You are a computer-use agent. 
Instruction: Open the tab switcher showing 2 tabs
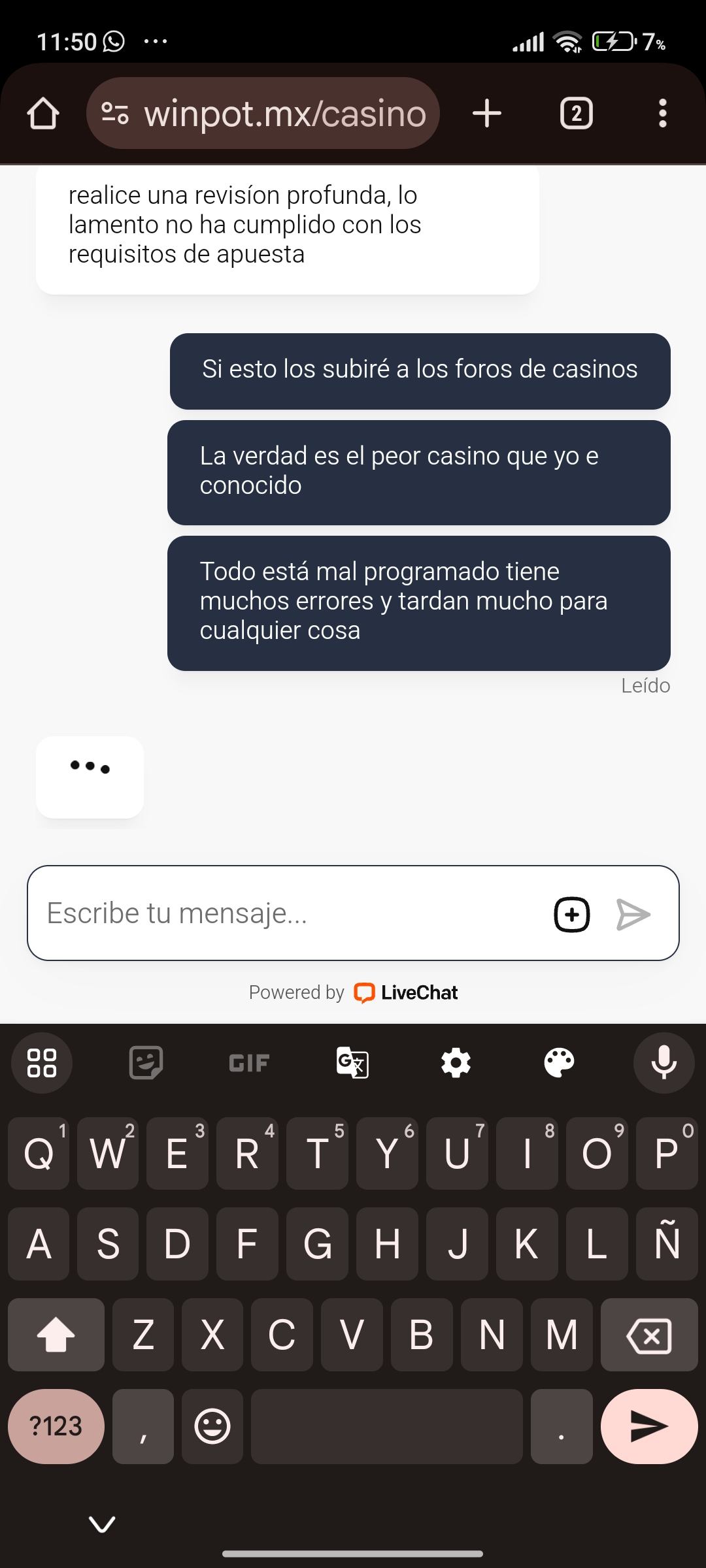pyautogui.click(x=576, y=114)
